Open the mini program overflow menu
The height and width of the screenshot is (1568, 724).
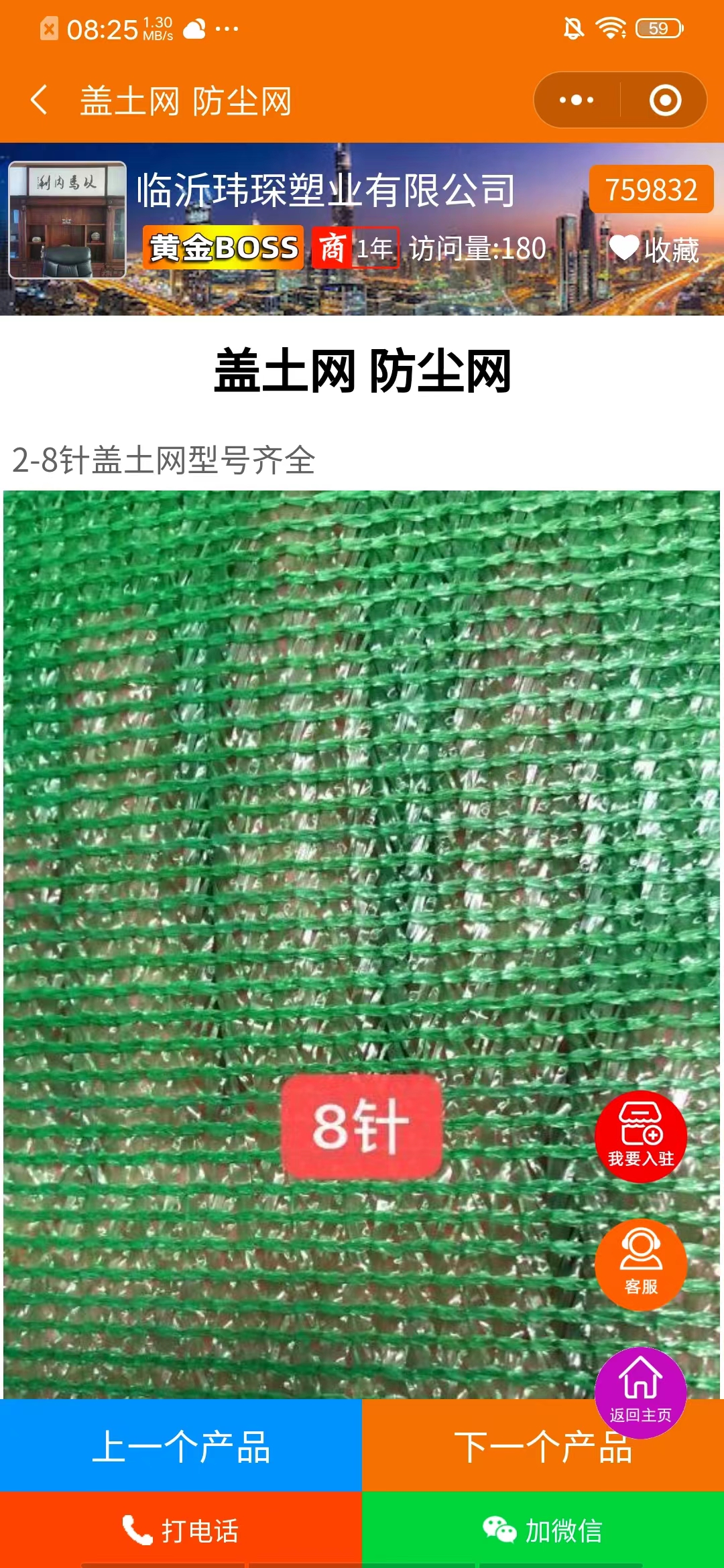pos(577,101)
